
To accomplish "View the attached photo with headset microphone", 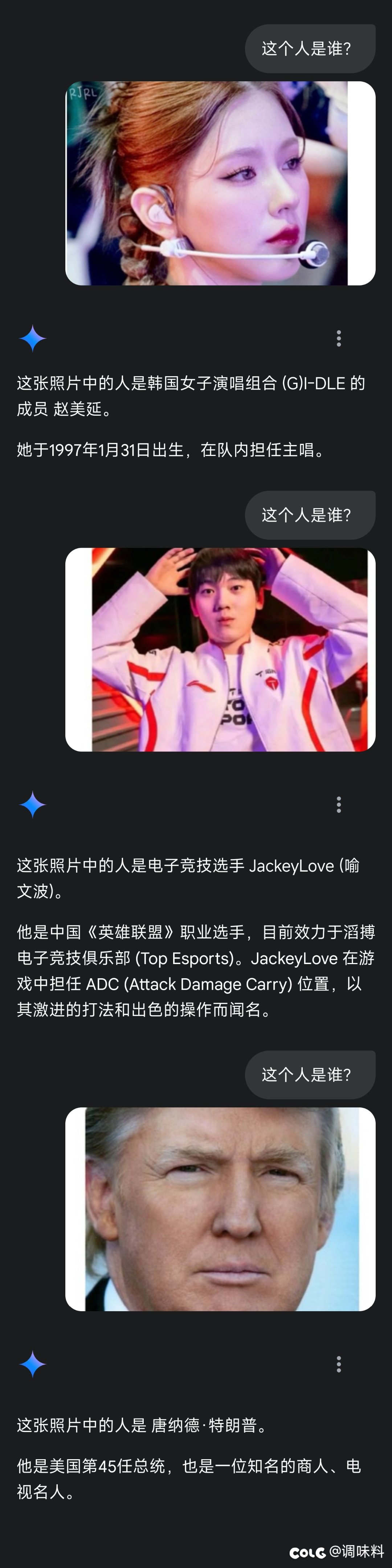I will [220, 183].
